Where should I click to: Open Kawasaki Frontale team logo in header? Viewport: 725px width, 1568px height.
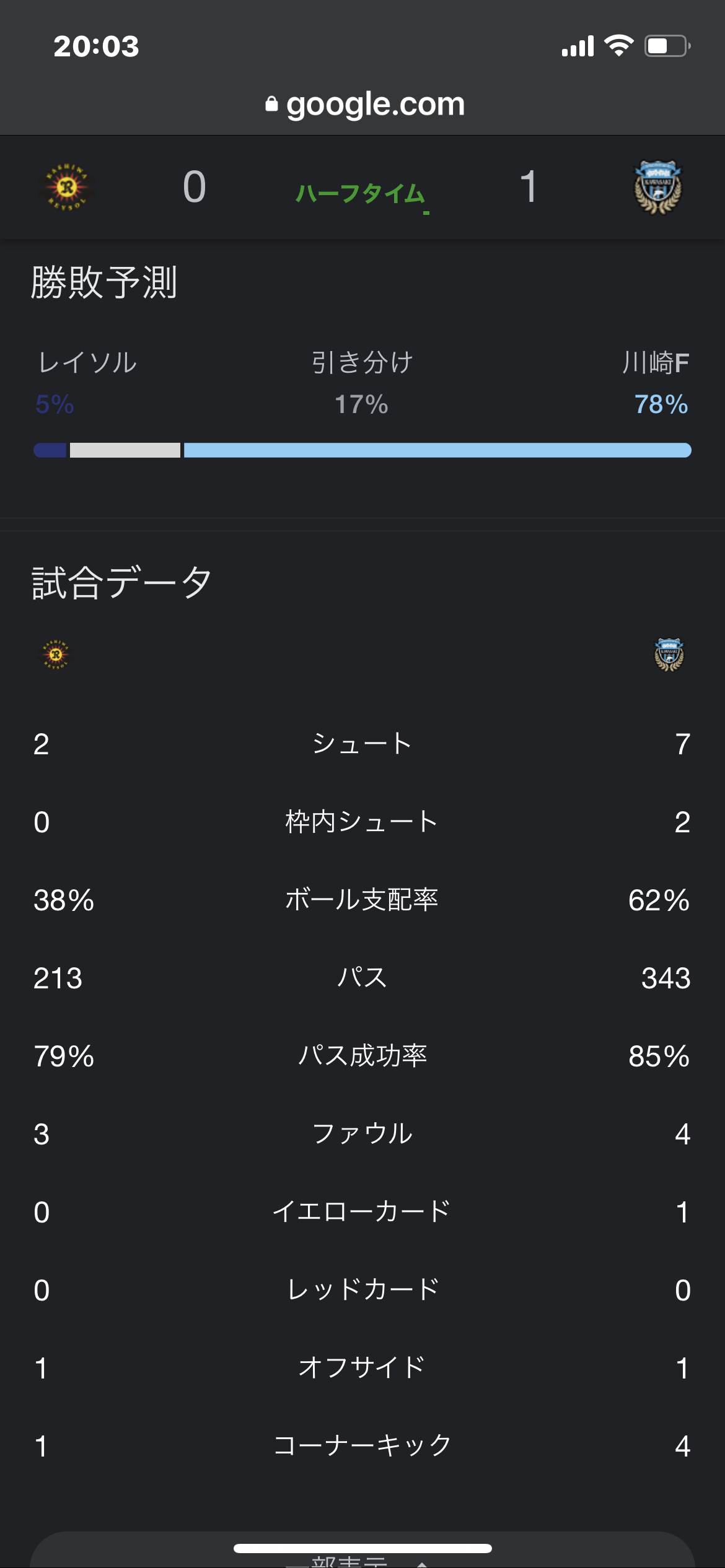tap(657, 187)
